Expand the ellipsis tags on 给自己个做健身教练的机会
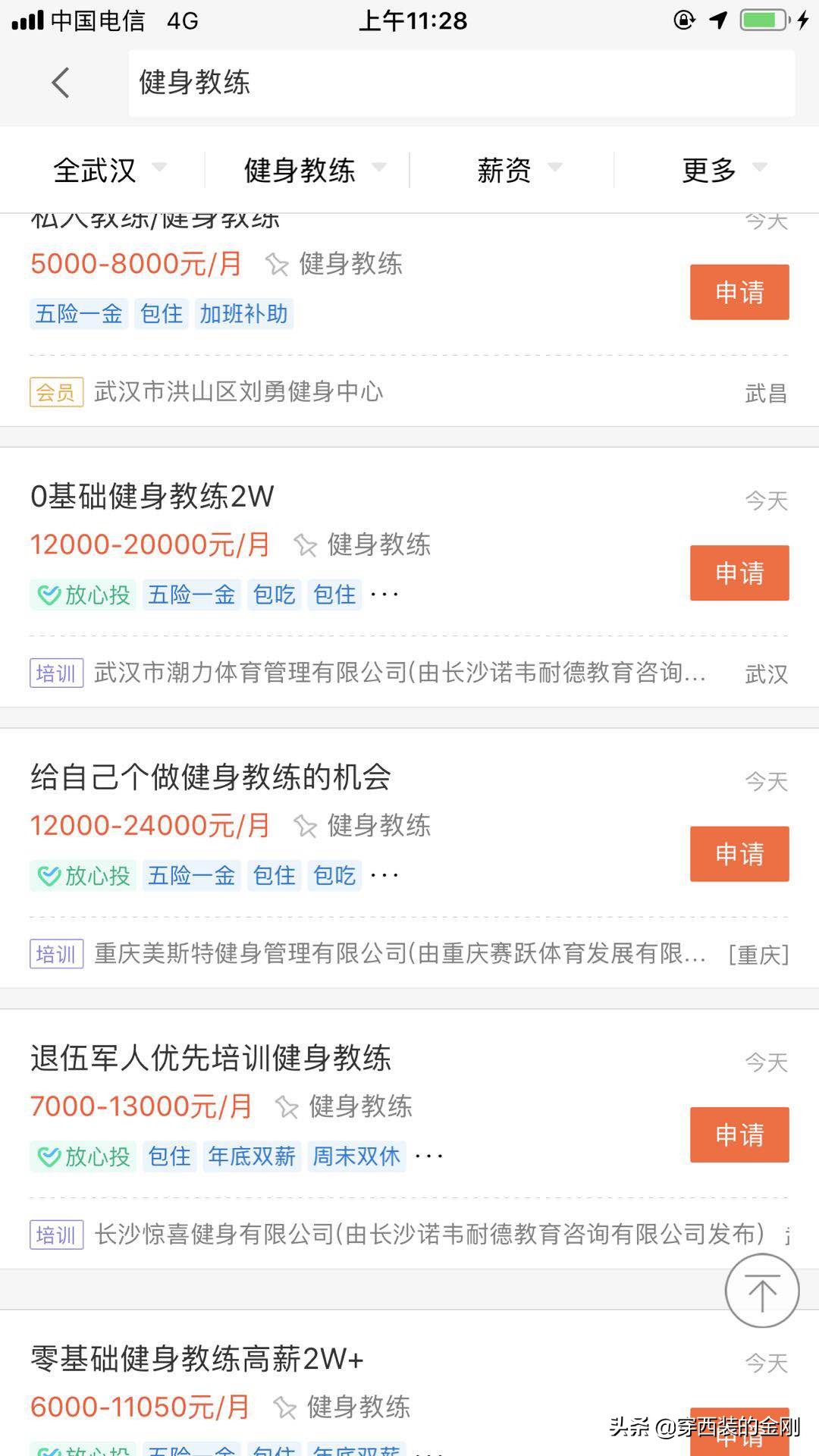Viewport: 819px width, 1456px height. 385,875
